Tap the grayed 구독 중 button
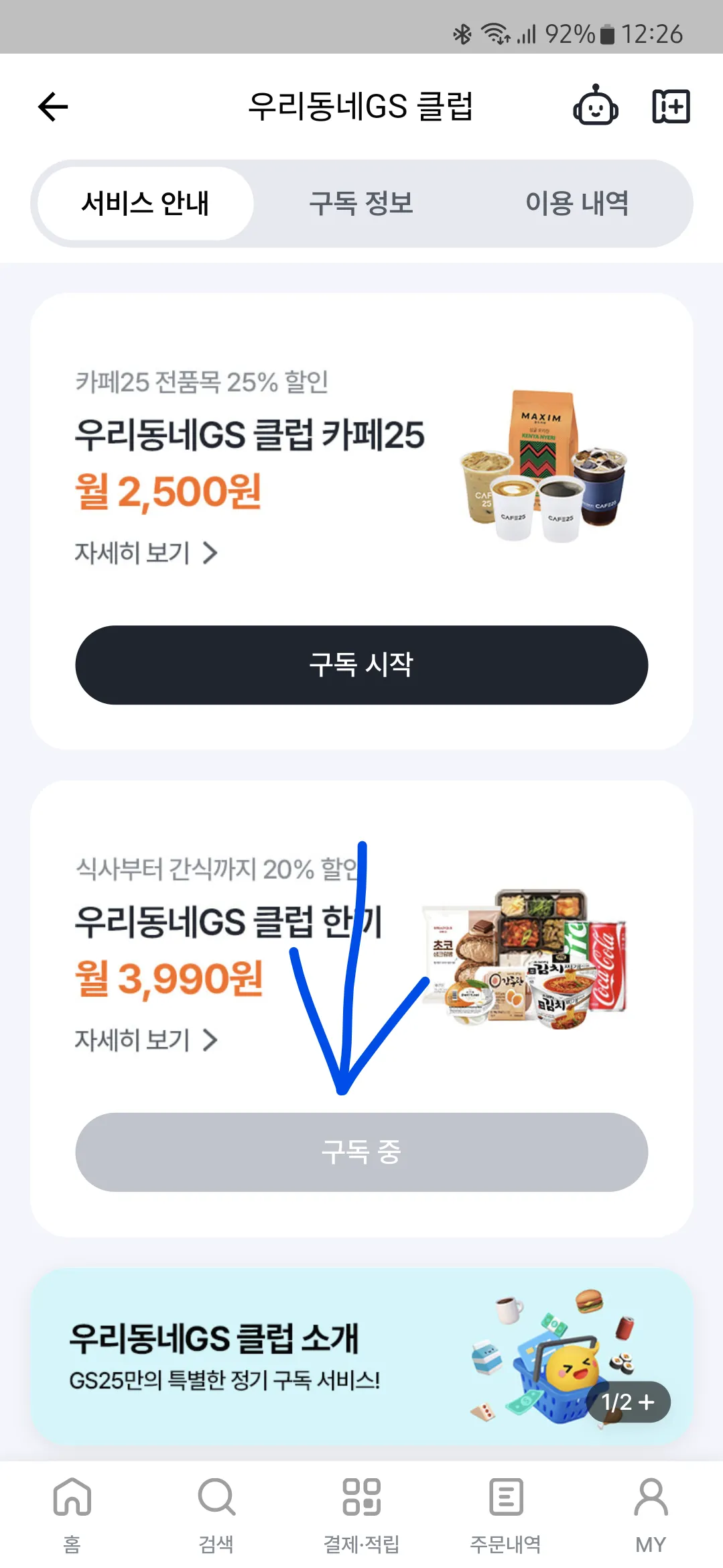The height and width of the screenshot is (1568, 723). click(x=361, y=1152)
